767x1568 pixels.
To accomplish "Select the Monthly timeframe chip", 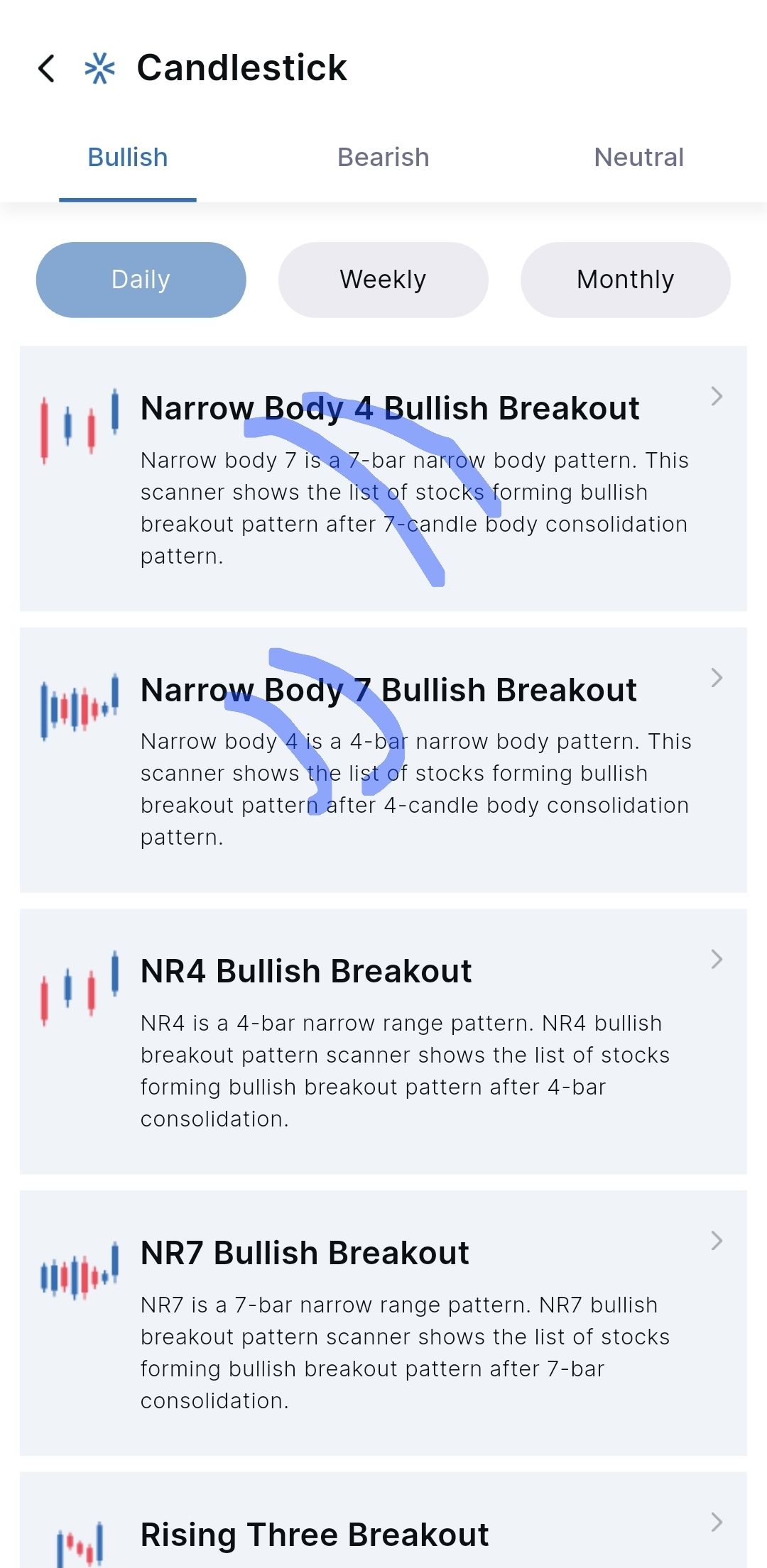I will coord(625,280).
